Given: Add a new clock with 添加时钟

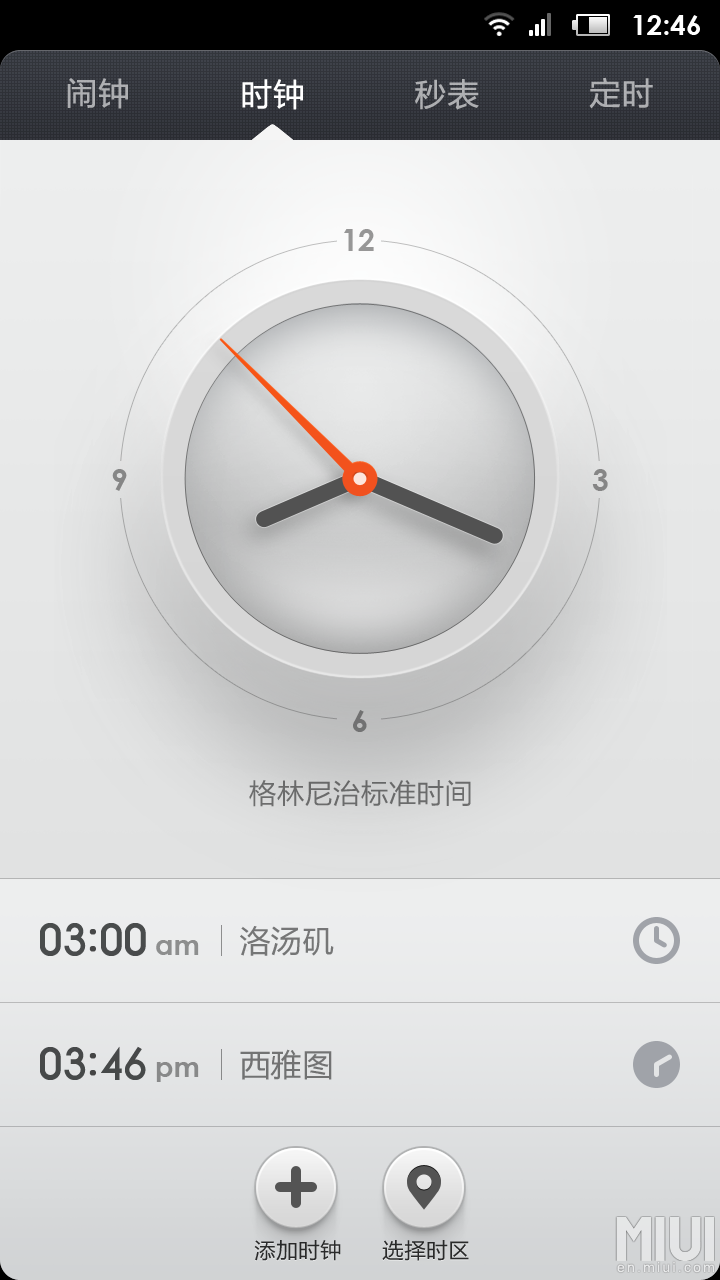Looking at the screenshot, I should tap(296, 1188).
